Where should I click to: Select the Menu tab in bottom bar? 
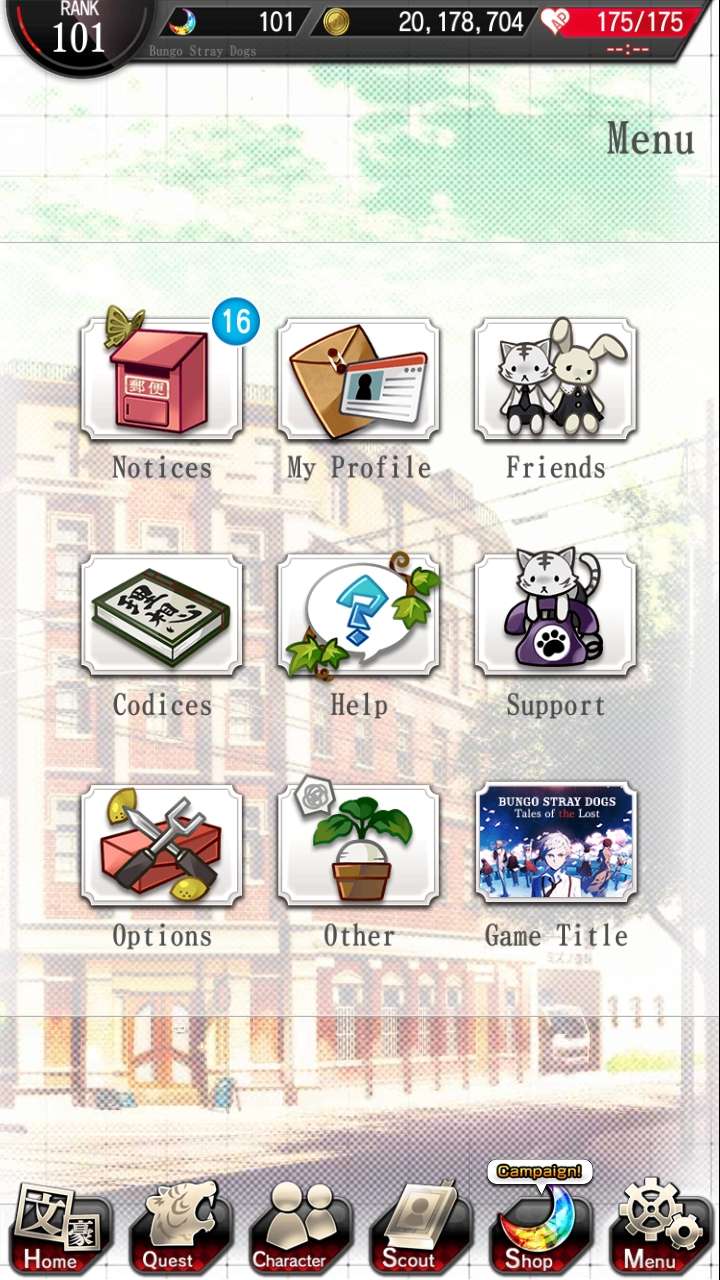pos(658,1228)
